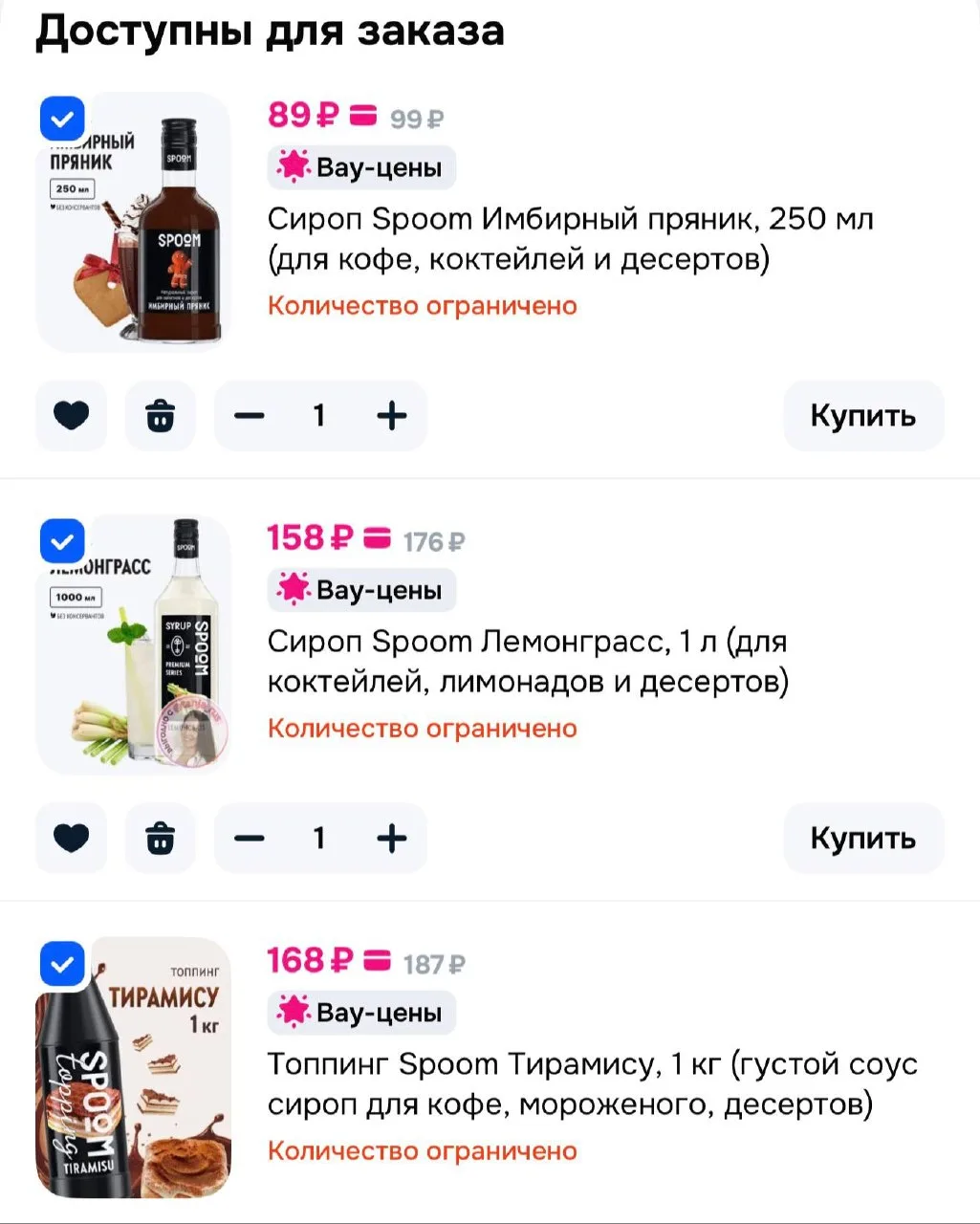Toggle the favorite heart on Имбирный пряник syrup
The width and height of the screenshot is (980, 1224).
pos(71,416)
